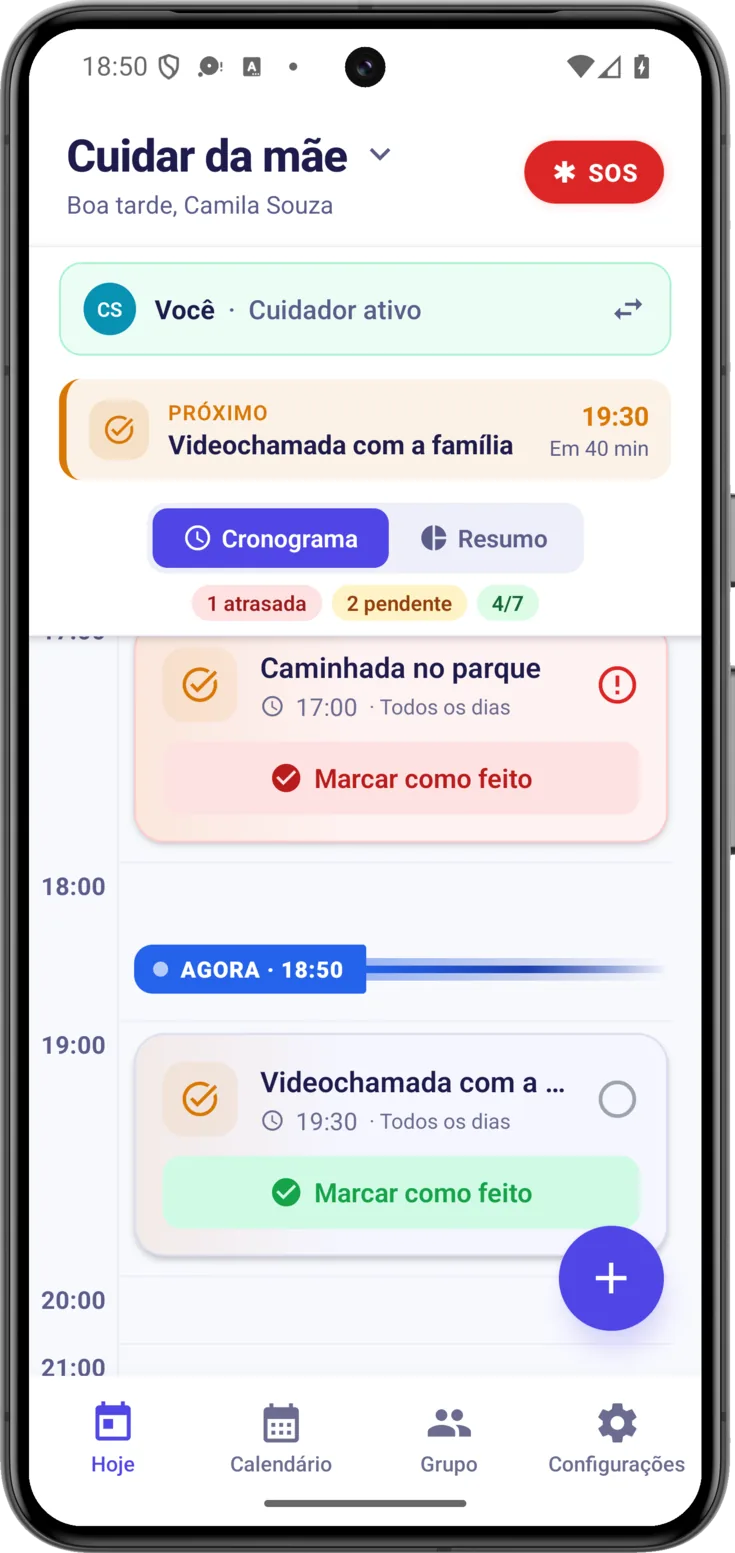
Task: Add a new task with the plus button
Action: click(611, 1278)
